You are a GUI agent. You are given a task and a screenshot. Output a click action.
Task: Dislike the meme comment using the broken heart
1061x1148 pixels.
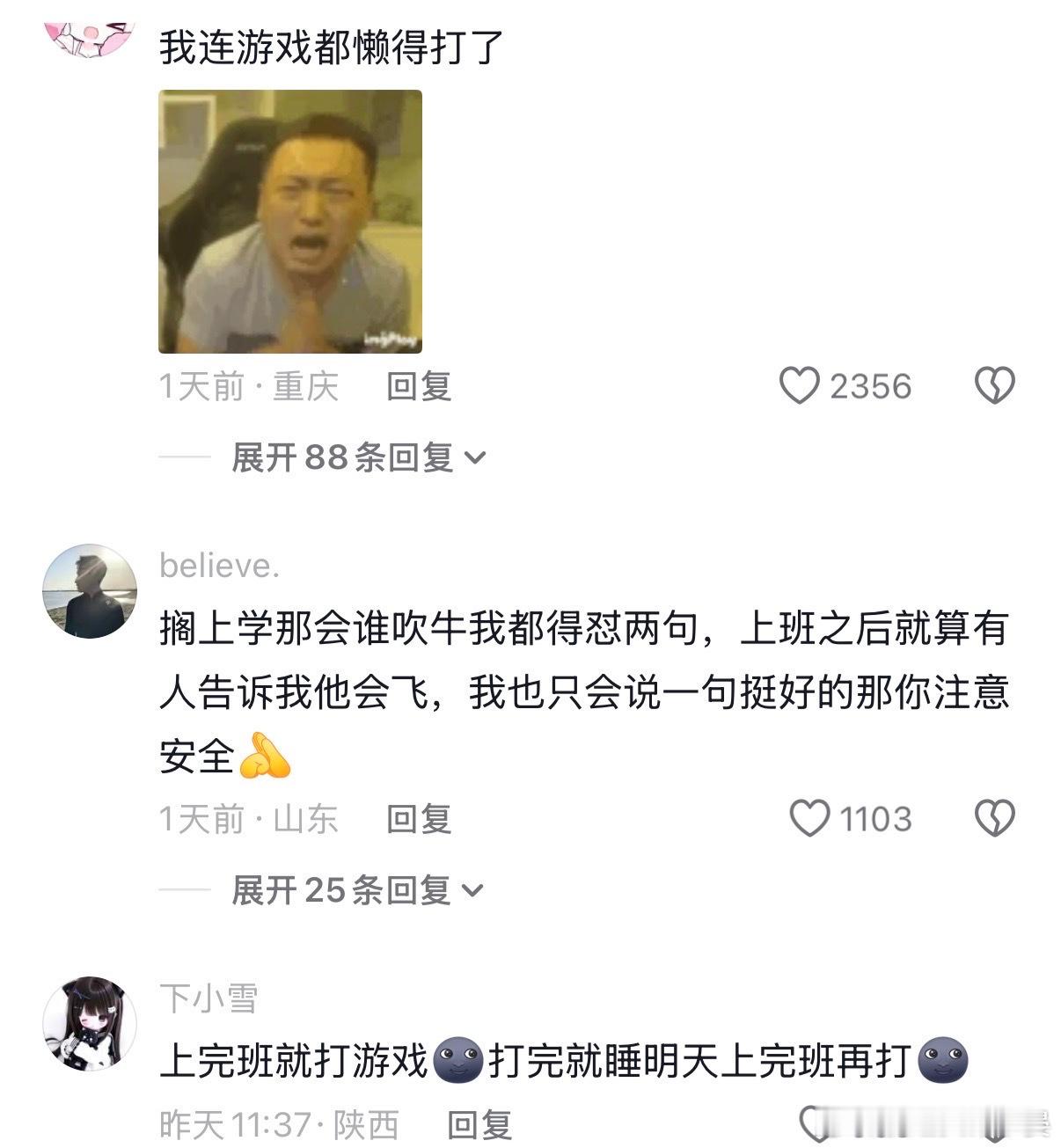coord(994,384)
